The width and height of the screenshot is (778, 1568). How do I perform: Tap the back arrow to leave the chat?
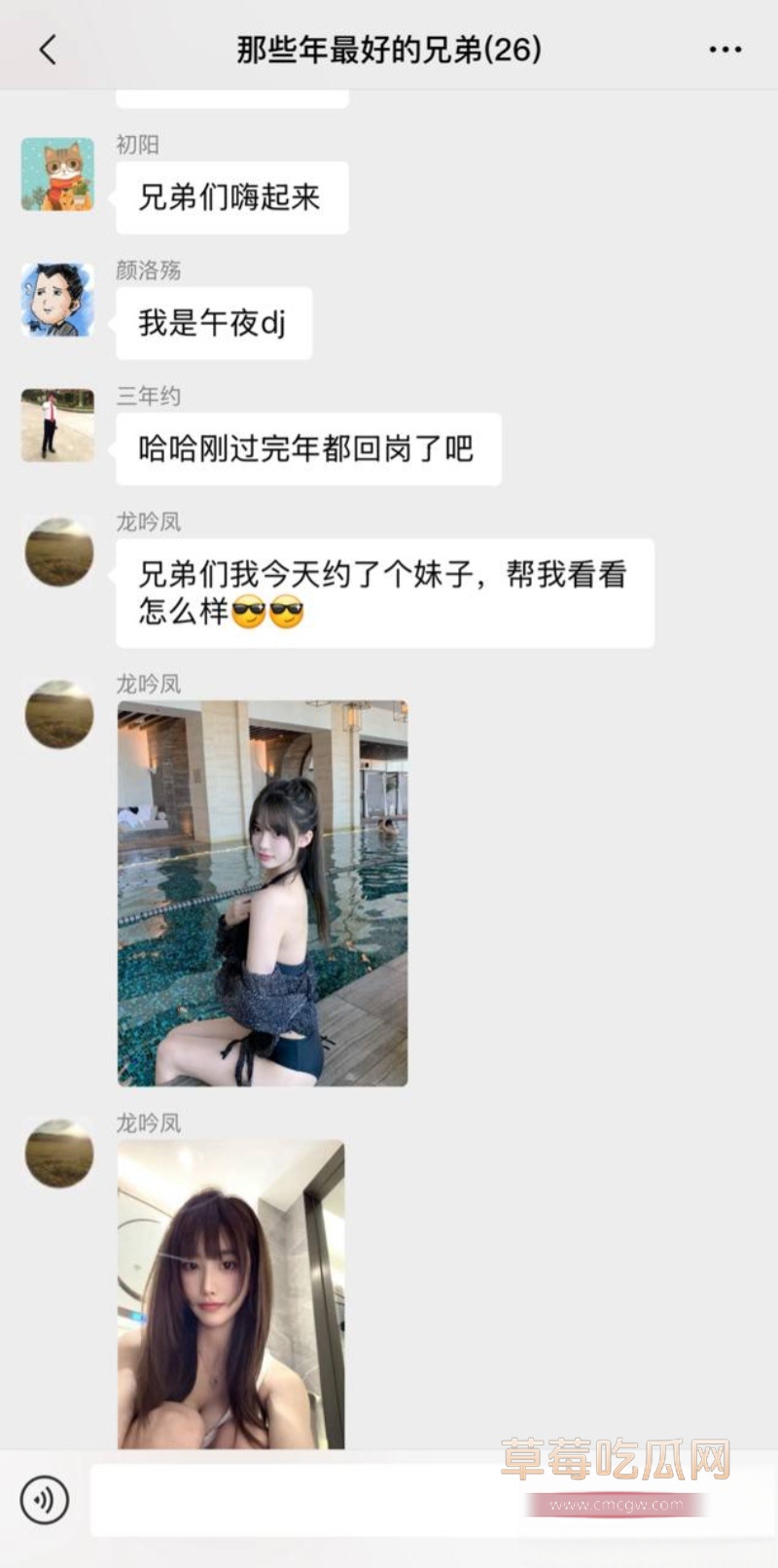[x=47, y=48]
